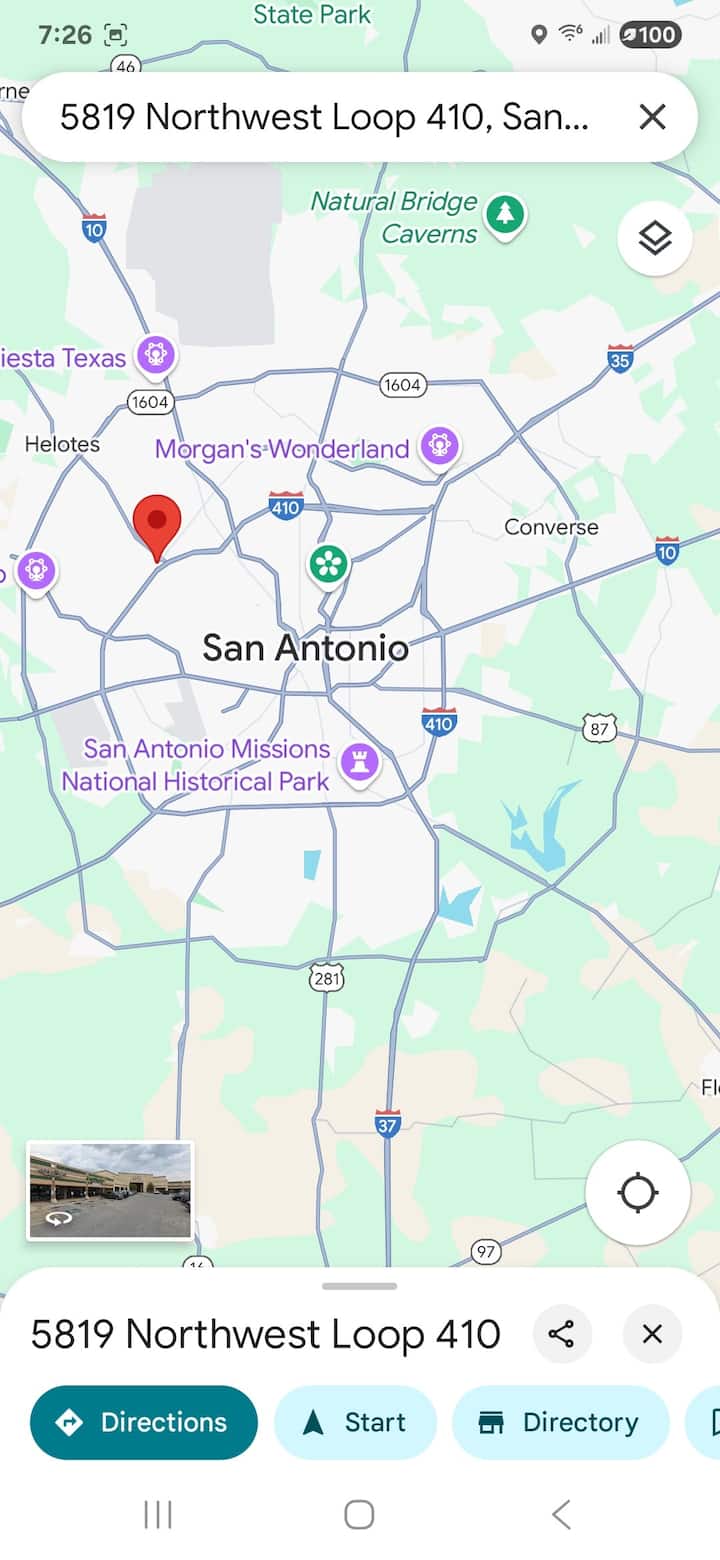720x1560 pixels.
Task: Share the 5819 Northwest Loop 410 location
Action: pyautogui.click(x=563, y=1334)
